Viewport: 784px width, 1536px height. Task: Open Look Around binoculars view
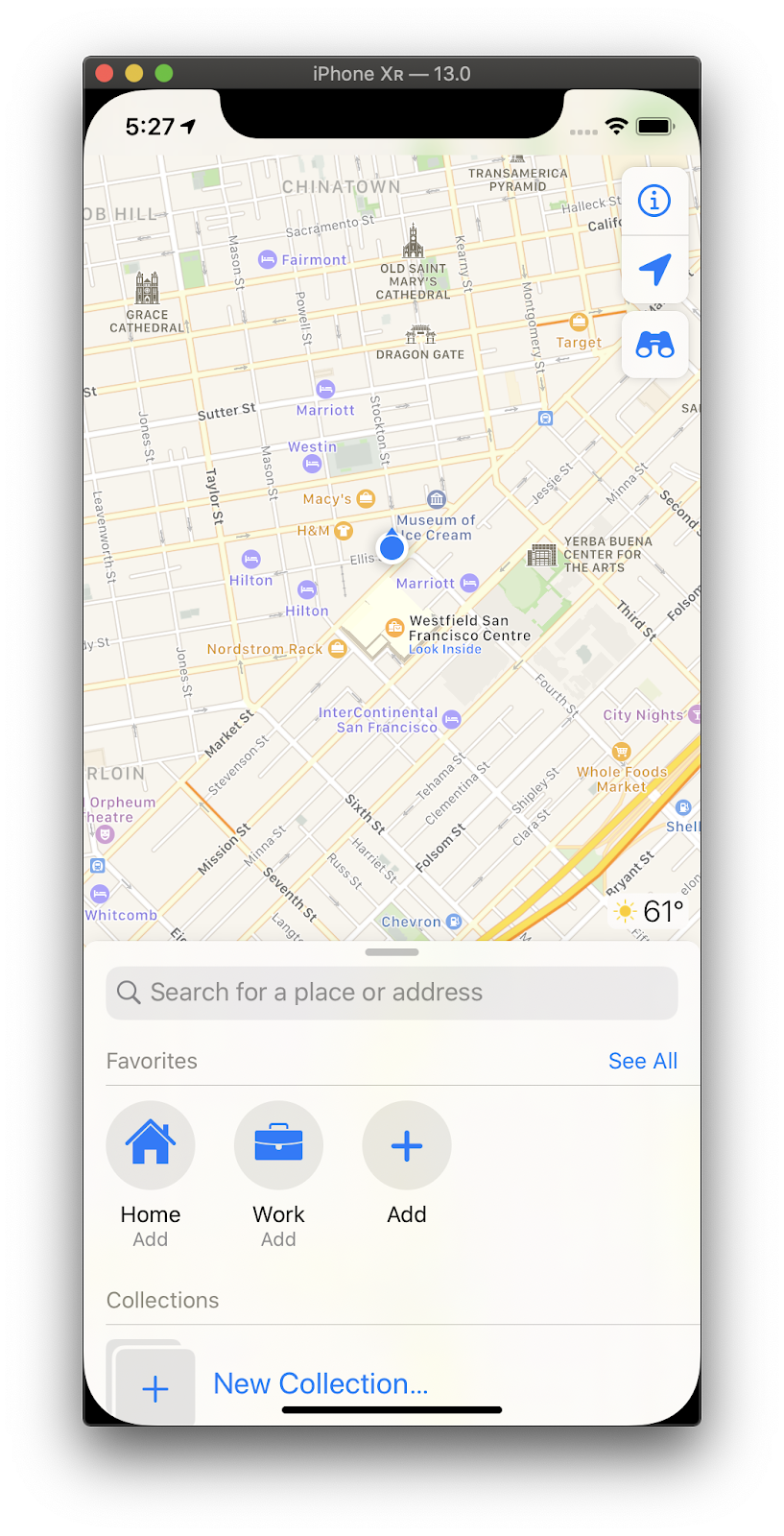point(654,345)
